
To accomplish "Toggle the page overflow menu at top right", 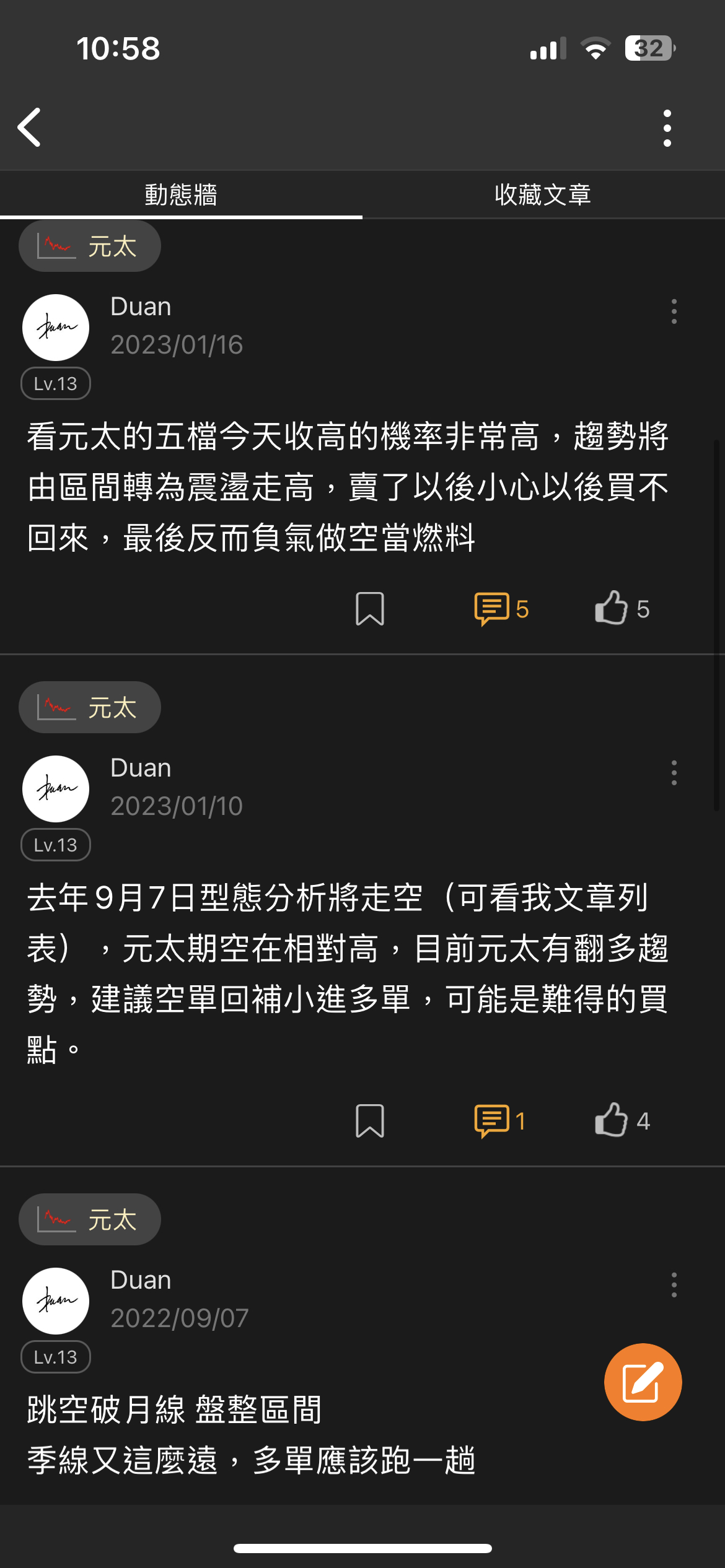I will point(667,127).
